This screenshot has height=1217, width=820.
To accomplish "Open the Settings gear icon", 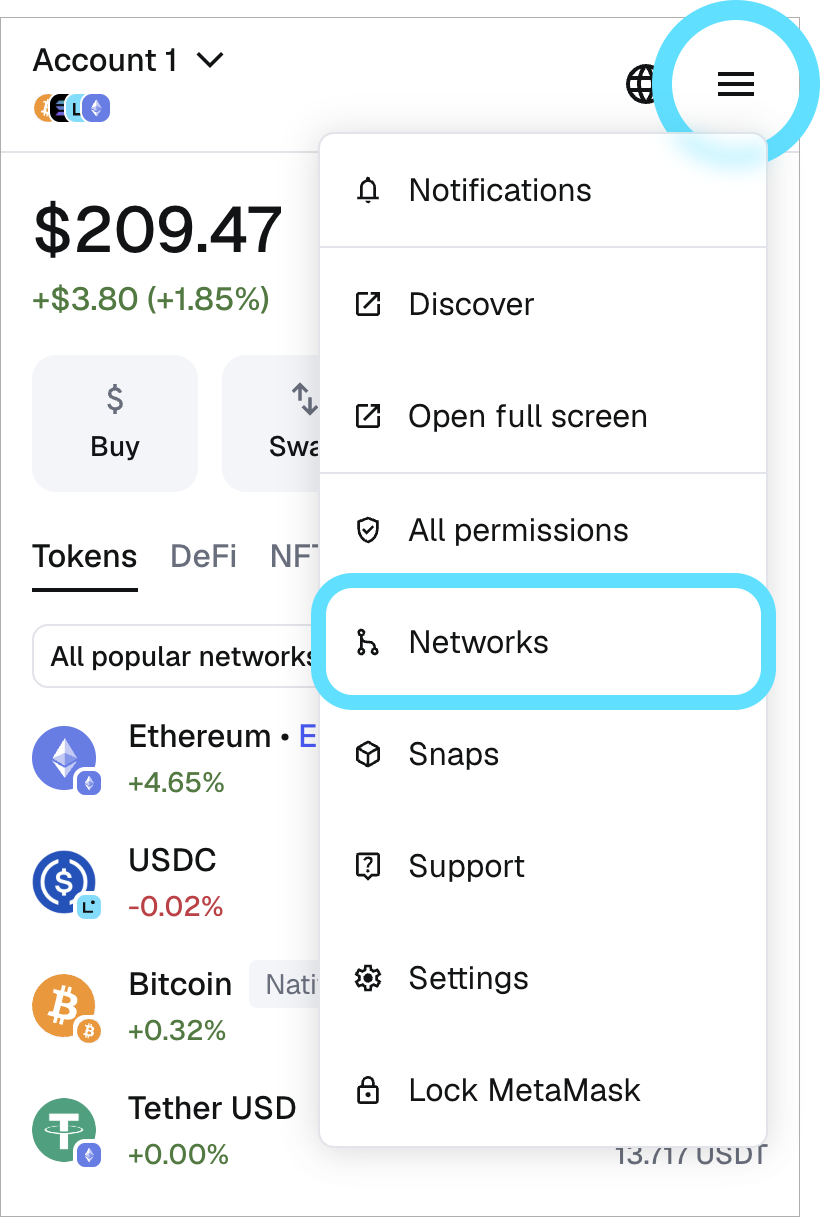I will pyautogui.click(x=368, y=978).
